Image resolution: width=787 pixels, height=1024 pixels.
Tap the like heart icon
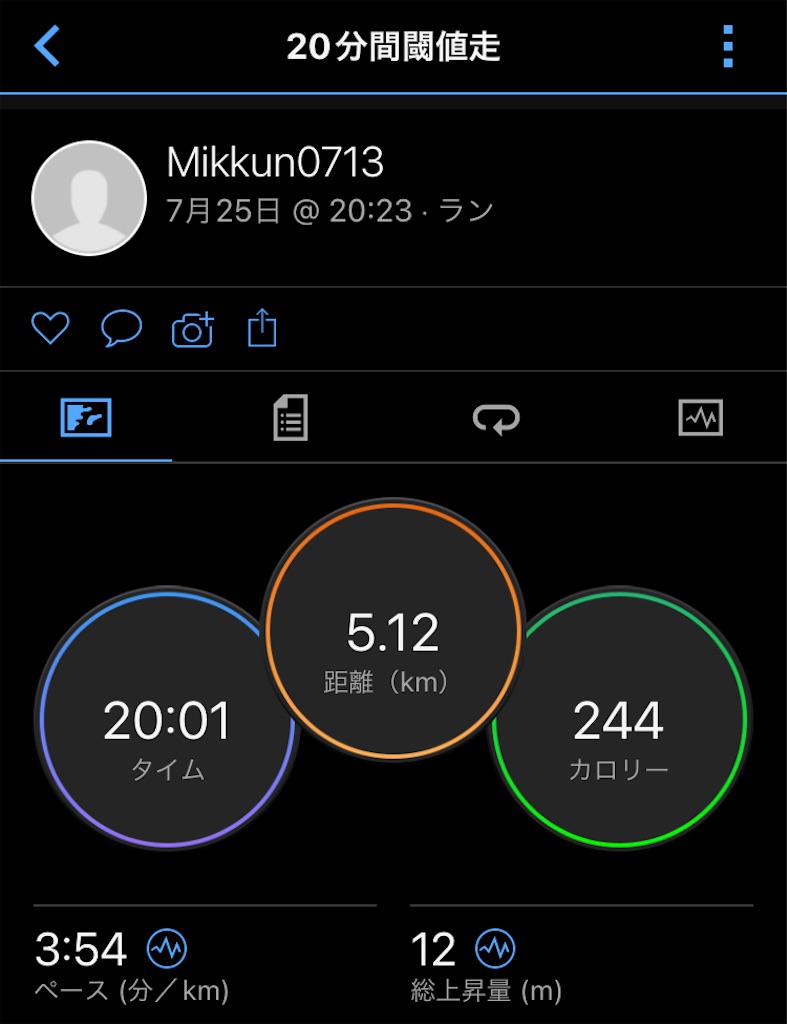click(x=49, y=328)
